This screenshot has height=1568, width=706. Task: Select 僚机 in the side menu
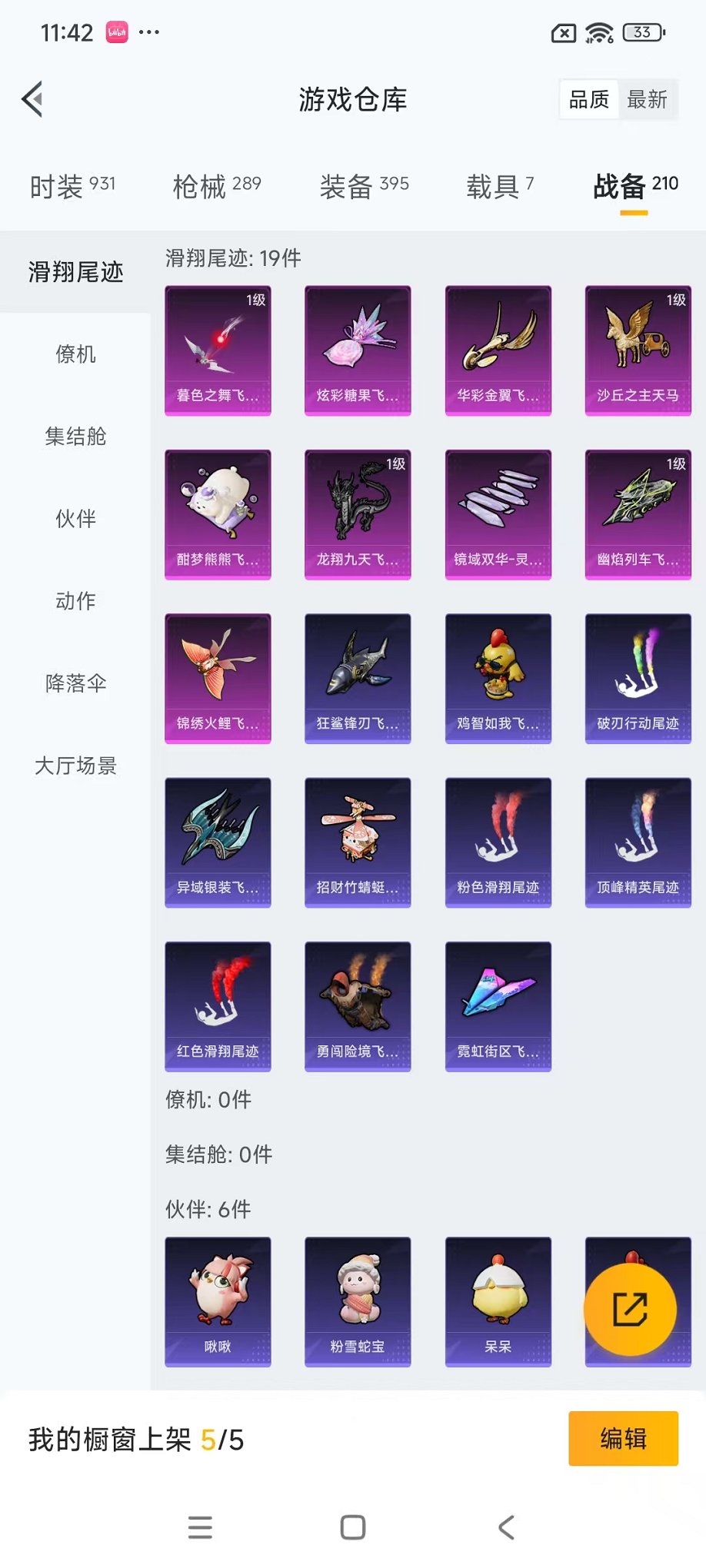click(75, 354)
